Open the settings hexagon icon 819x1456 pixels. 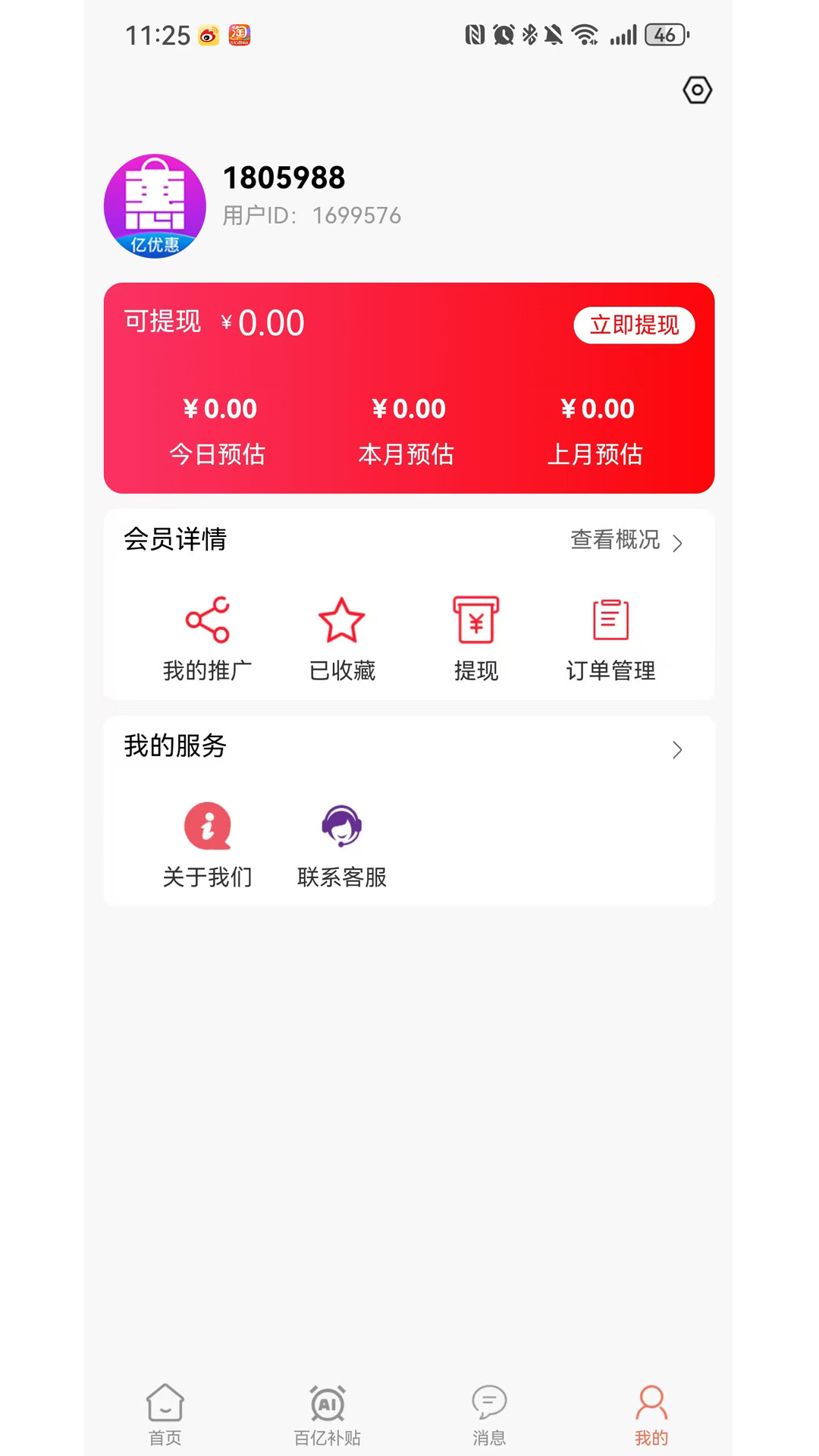697,90
